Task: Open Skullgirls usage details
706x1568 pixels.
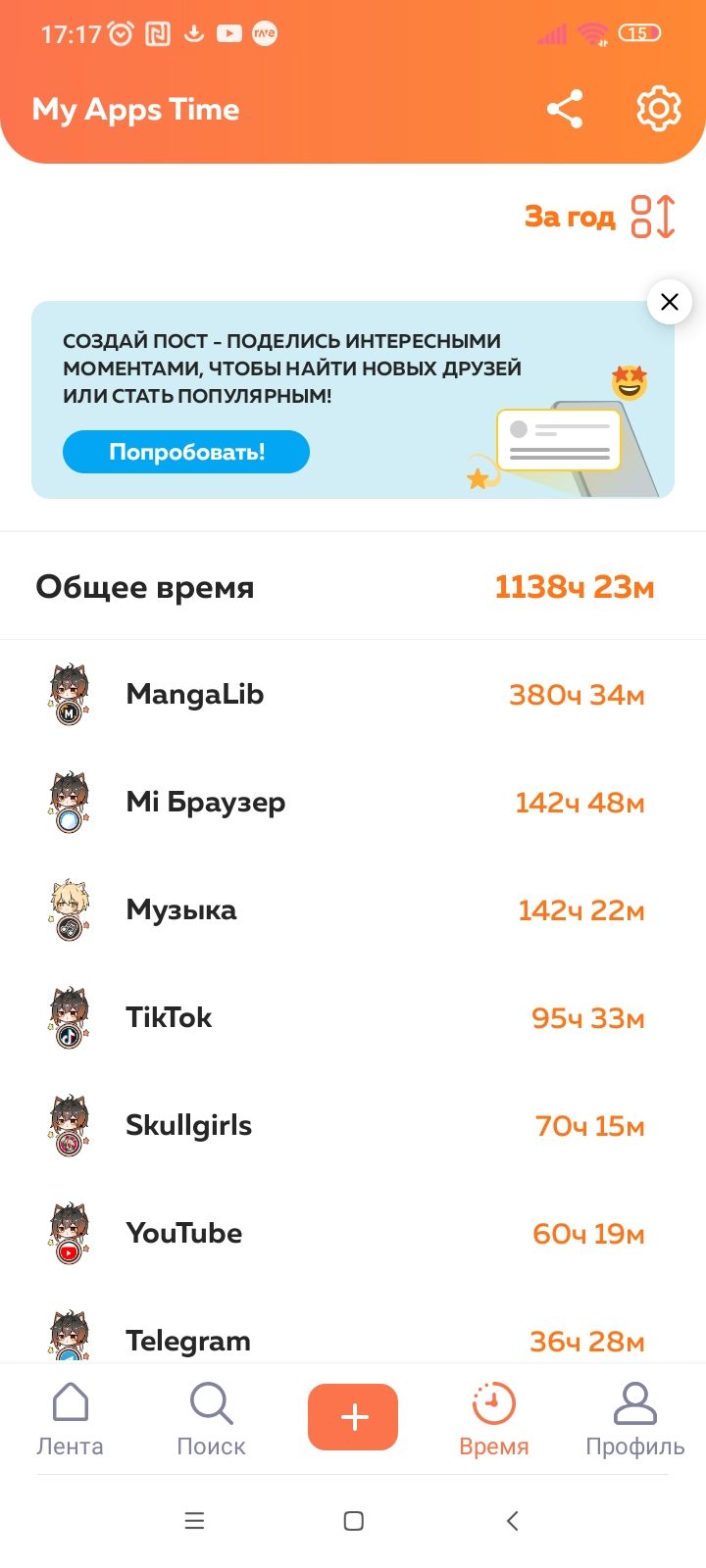Action: tap(353, 1126)
